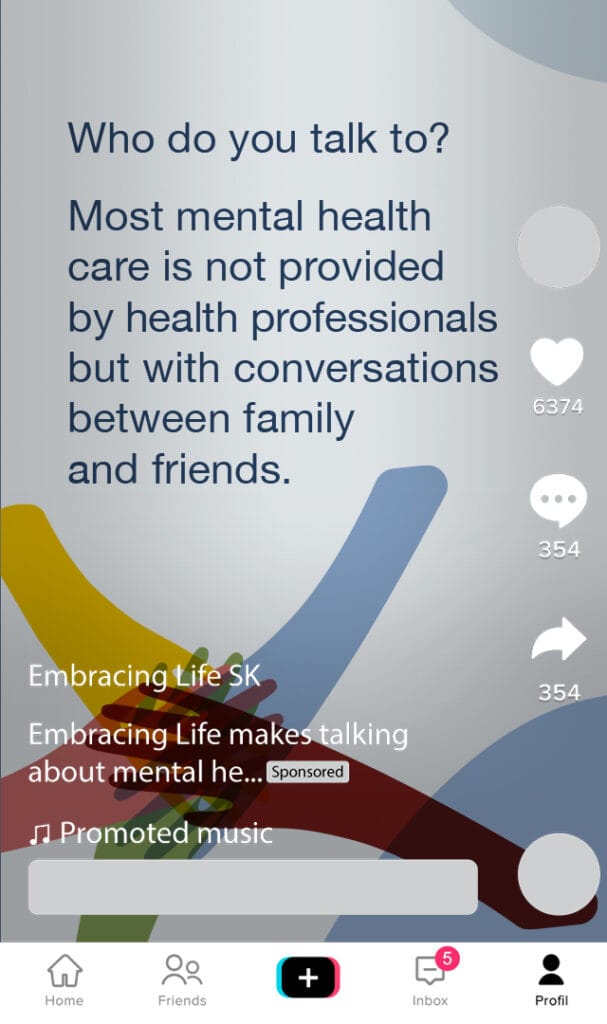Like the Embracing Life SK video
Screen dimensions: 607x1024
click(x=556, y=364)
